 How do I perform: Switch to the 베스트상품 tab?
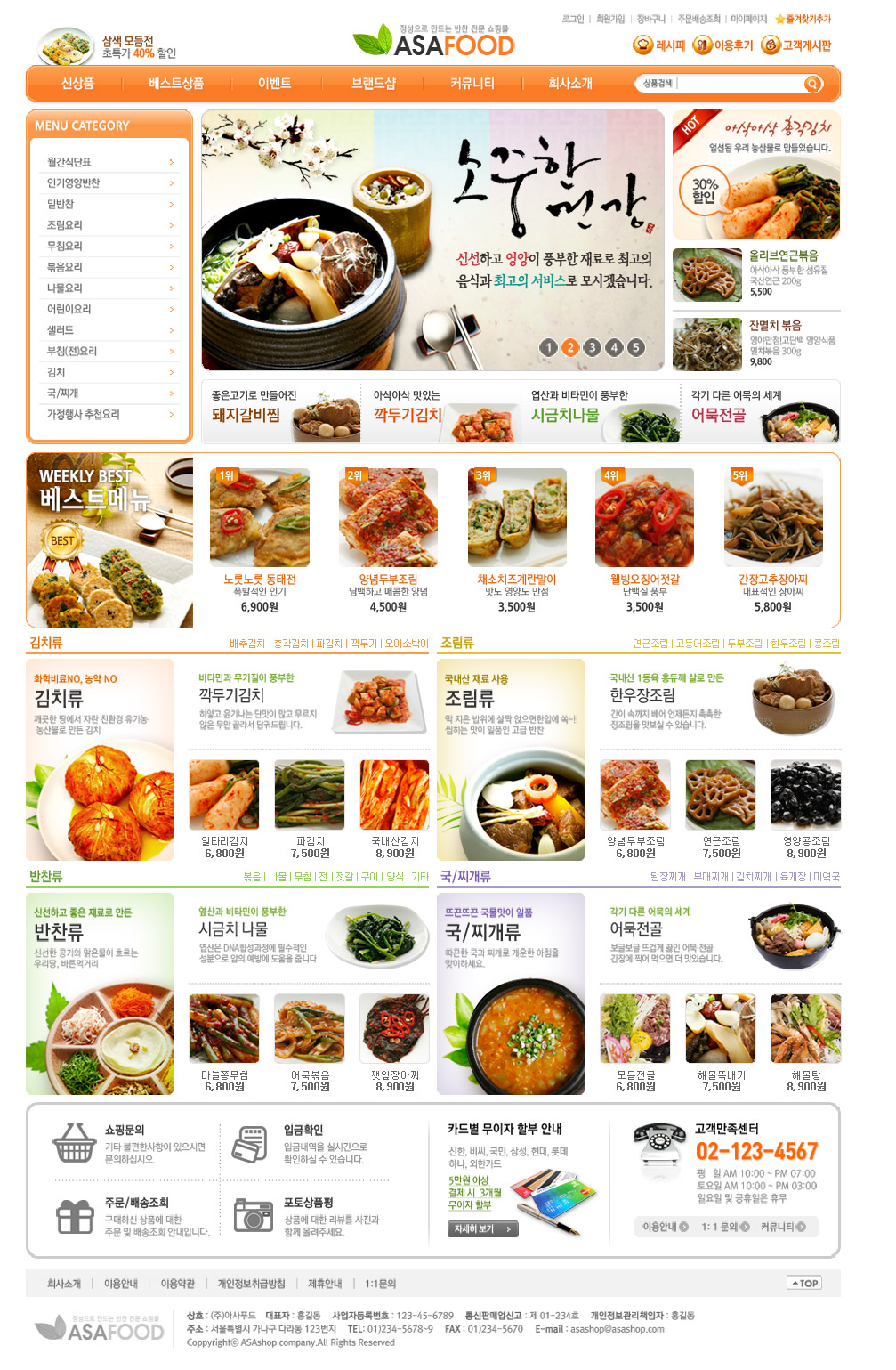tap(176, 84)
